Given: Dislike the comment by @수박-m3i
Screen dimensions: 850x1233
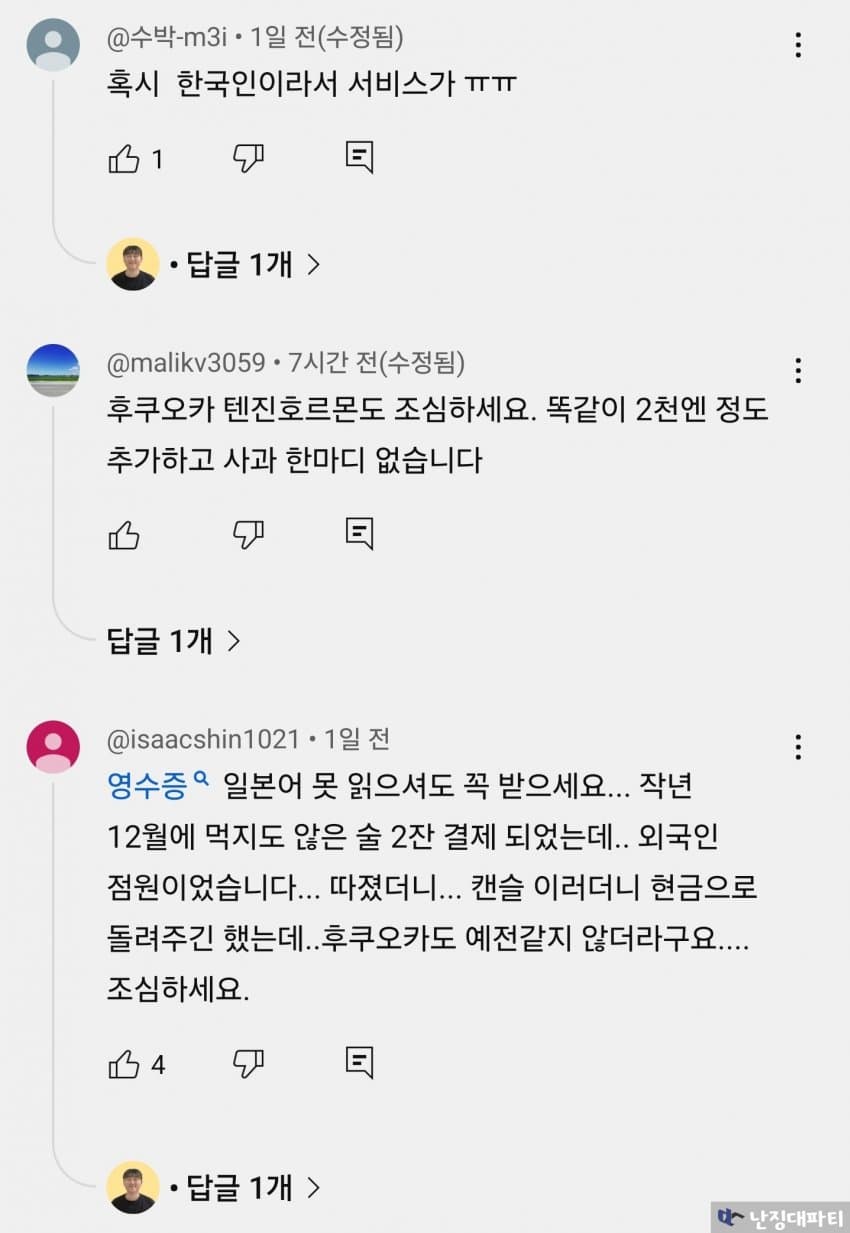Looking at the screenshot, I should click(x=248, y=158).
